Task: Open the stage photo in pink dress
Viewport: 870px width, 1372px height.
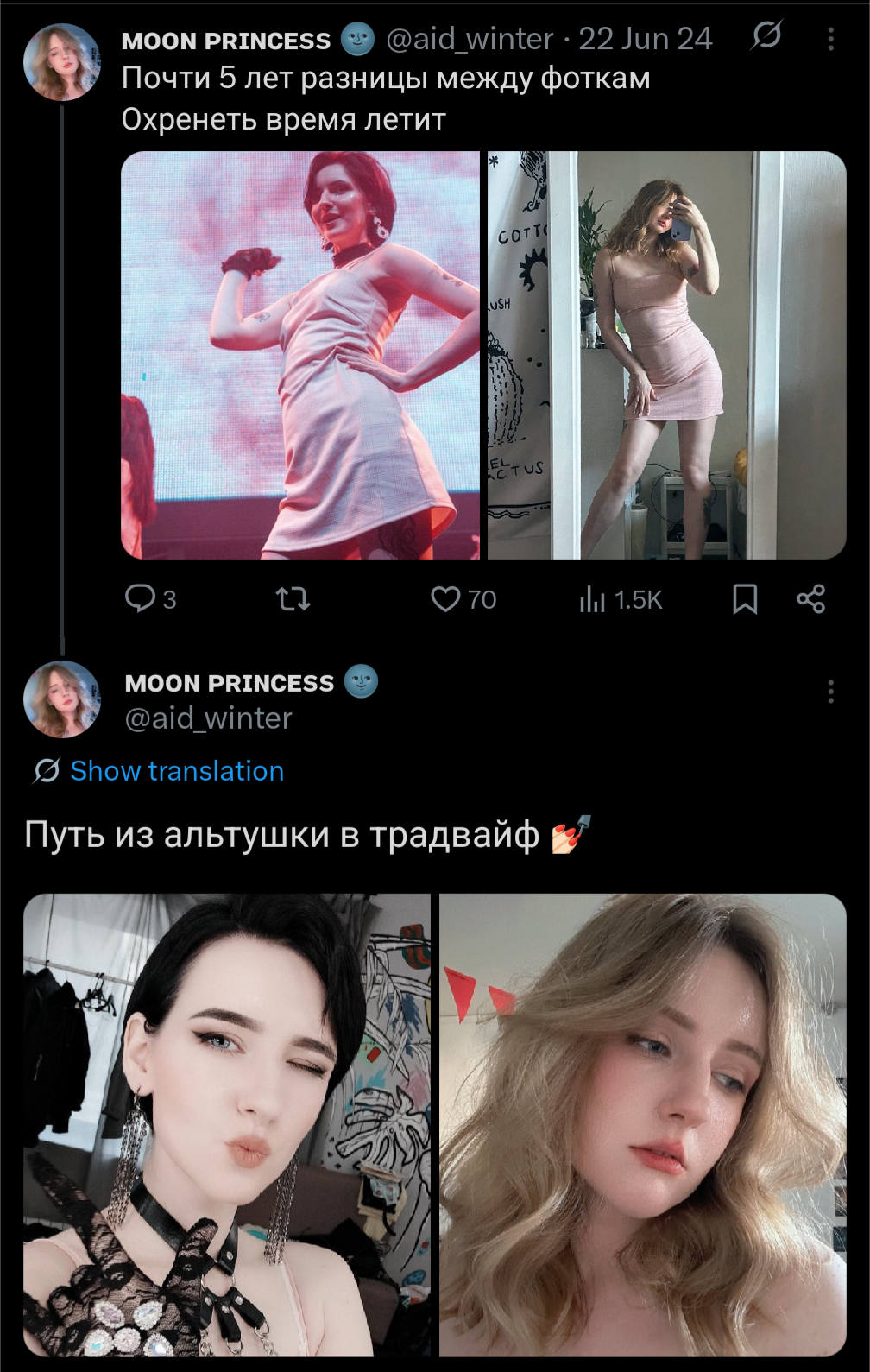Action: tap(300, 355)
